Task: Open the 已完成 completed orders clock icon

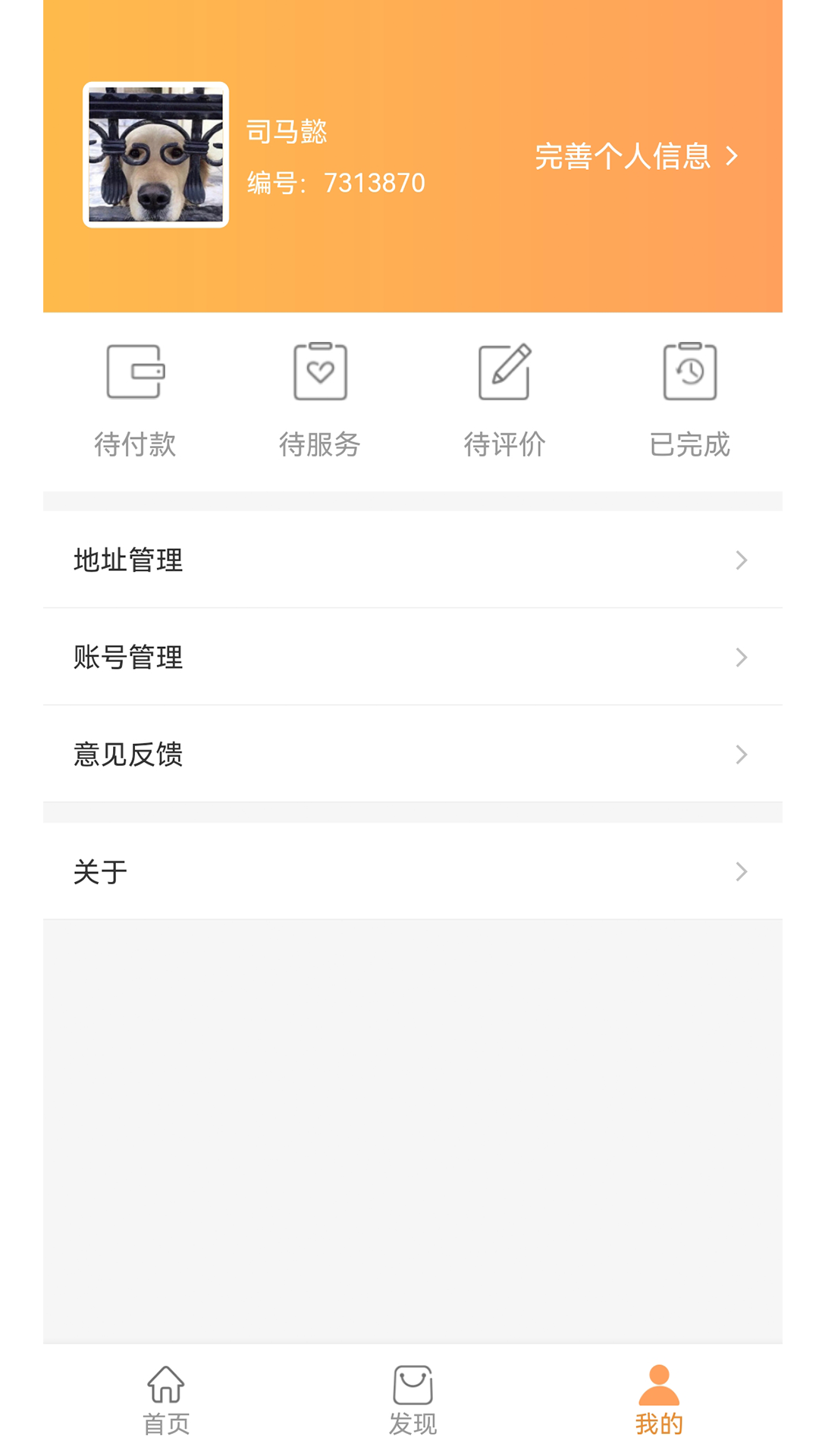Action: 689,371
